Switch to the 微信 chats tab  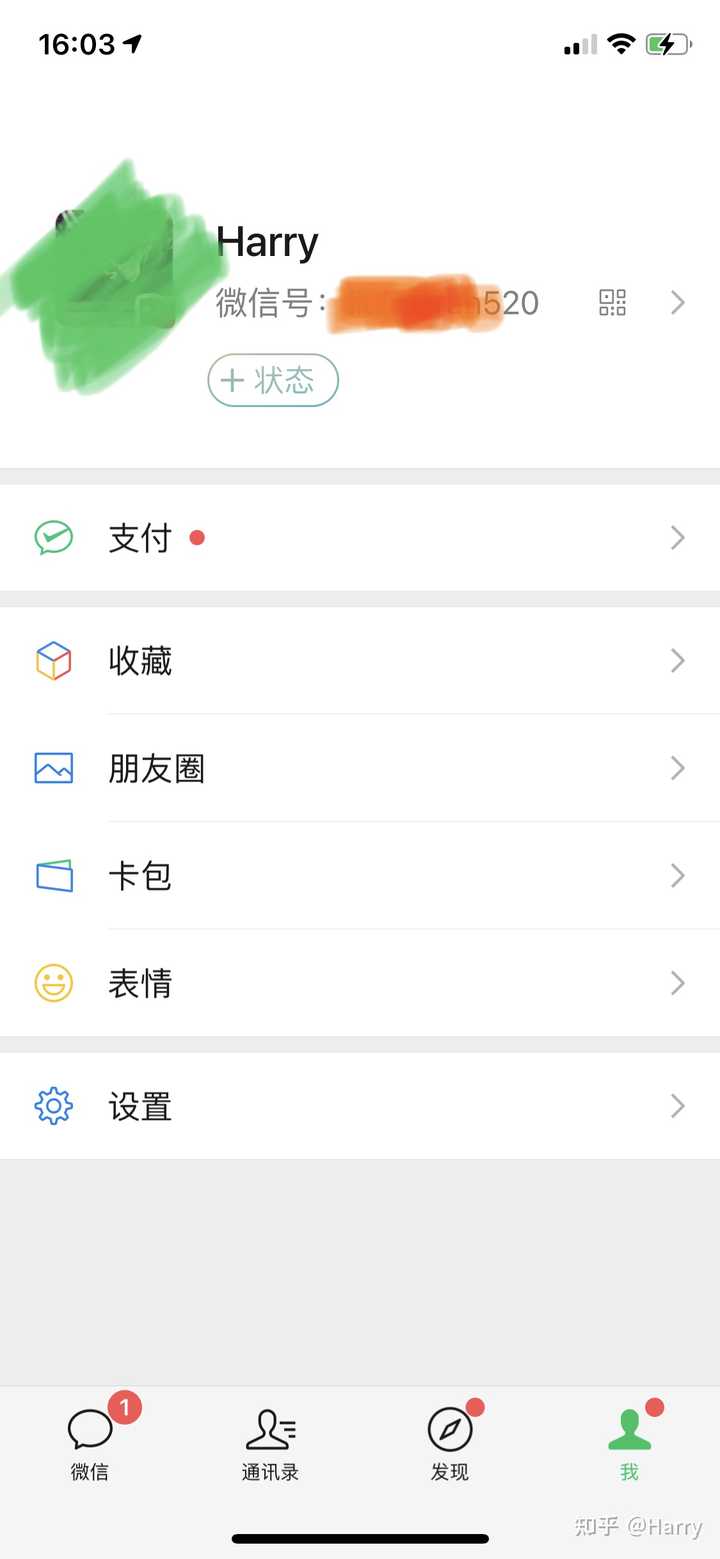(90, 1445)
